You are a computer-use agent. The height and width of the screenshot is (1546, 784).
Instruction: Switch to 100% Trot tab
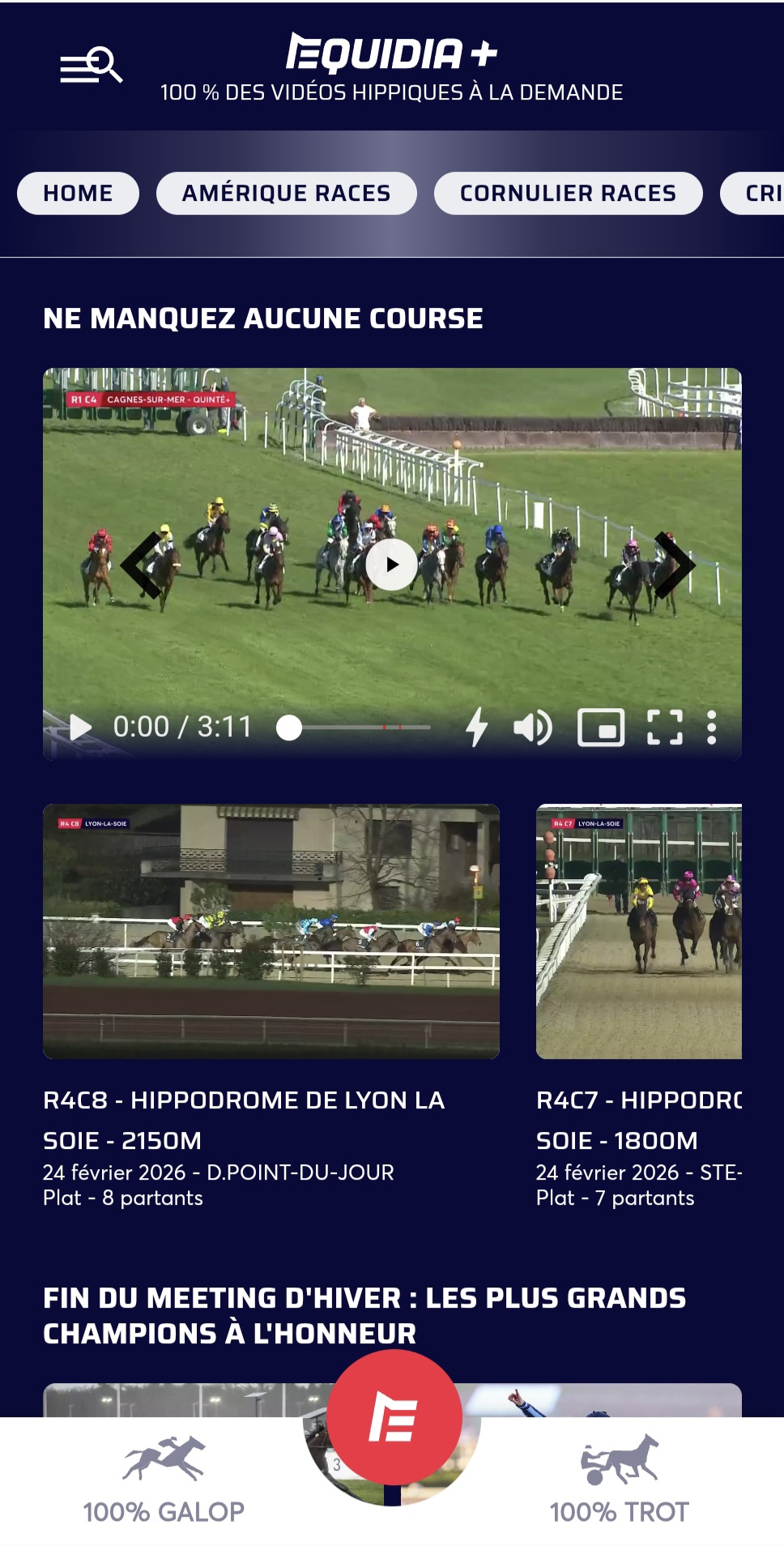620,1480
